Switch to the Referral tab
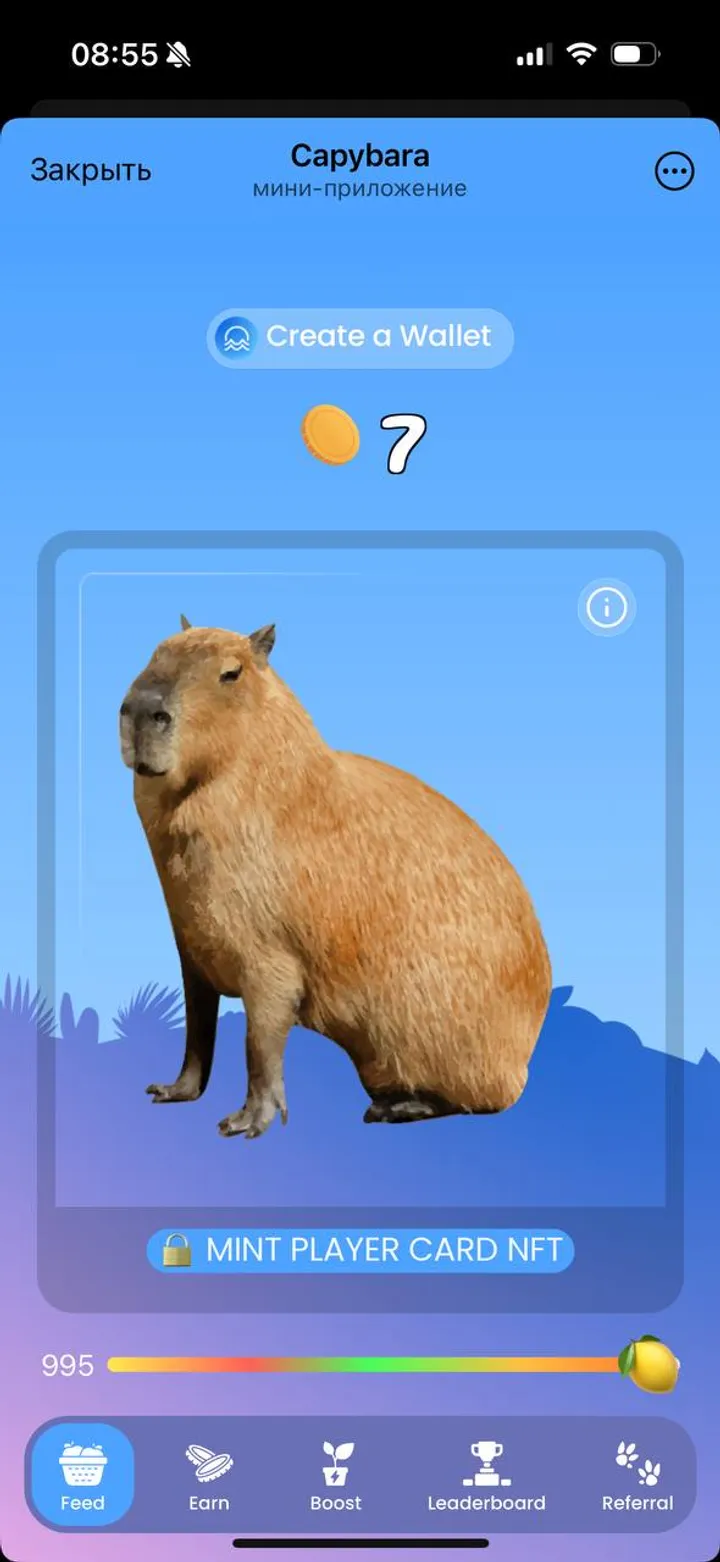Viewport: 720px width, 1562px height. tap(637, 1477)
